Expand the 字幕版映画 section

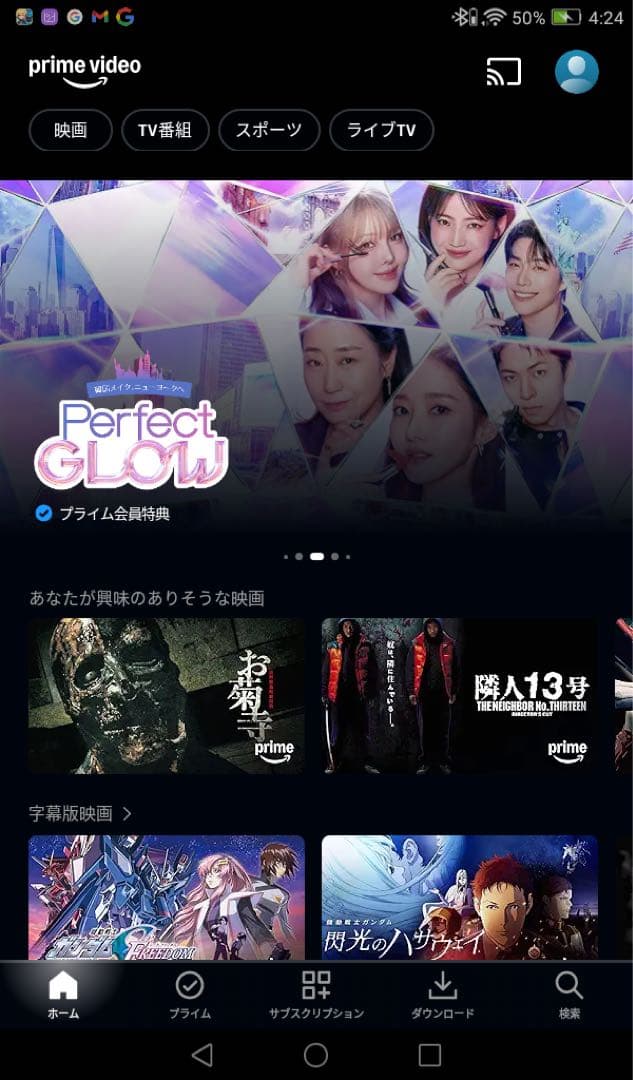point(81,813)
